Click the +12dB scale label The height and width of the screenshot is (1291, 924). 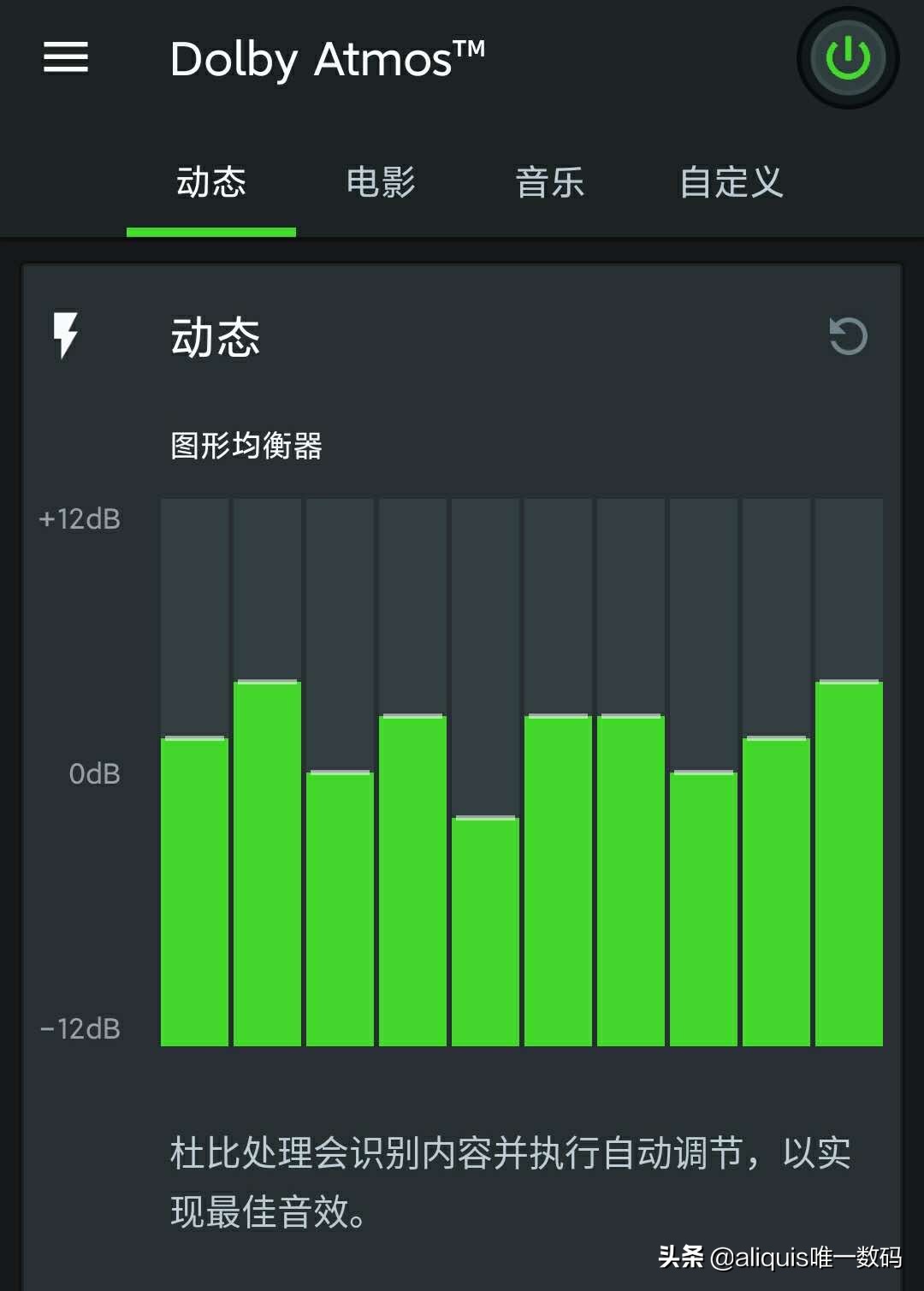(80, 518)
